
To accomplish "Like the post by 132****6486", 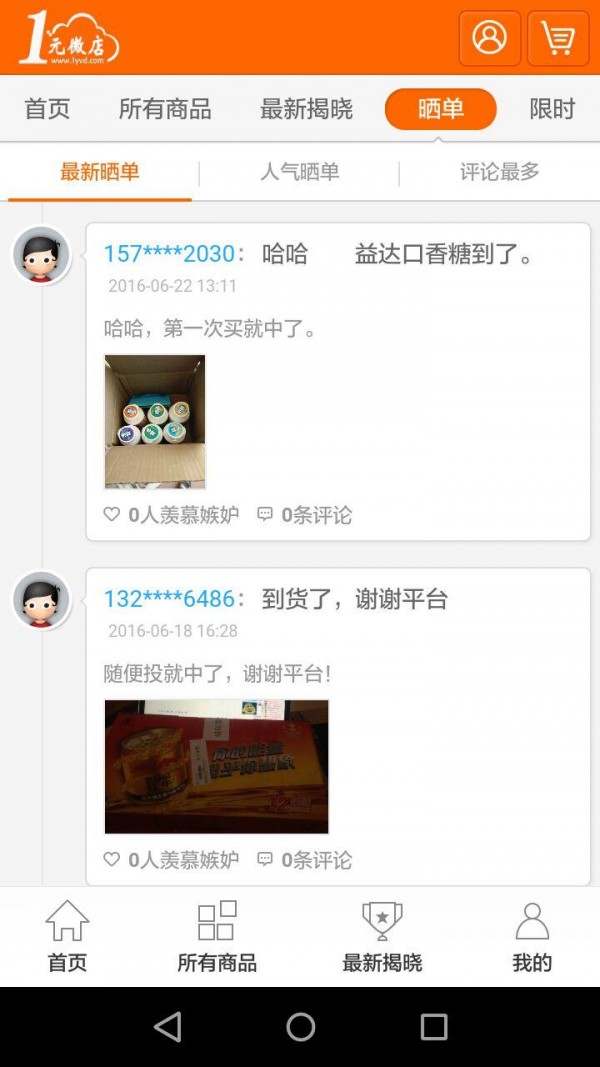I will coord(171,860).
